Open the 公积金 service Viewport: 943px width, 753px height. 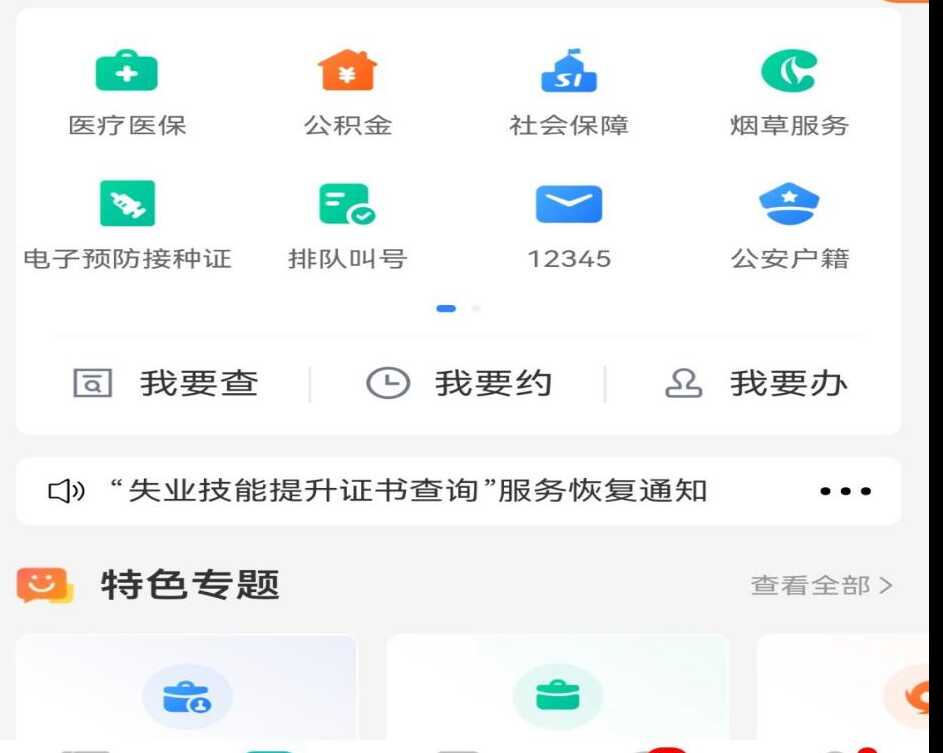[x=347, y=90]
